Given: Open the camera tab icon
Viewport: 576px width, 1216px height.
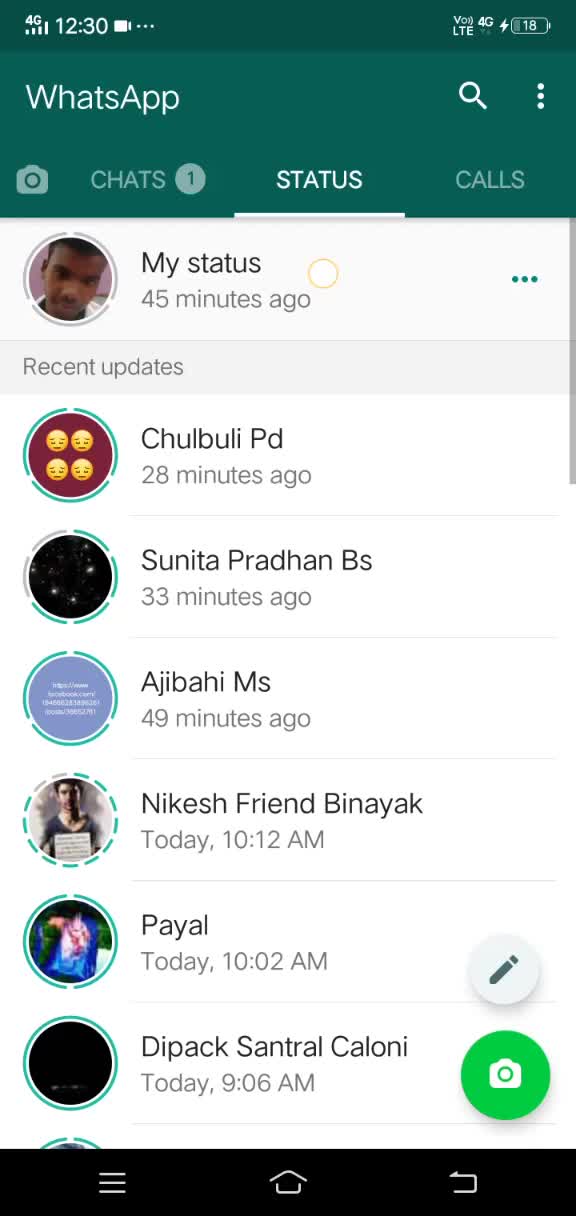Looking at the screenshot, I should 32,180.
